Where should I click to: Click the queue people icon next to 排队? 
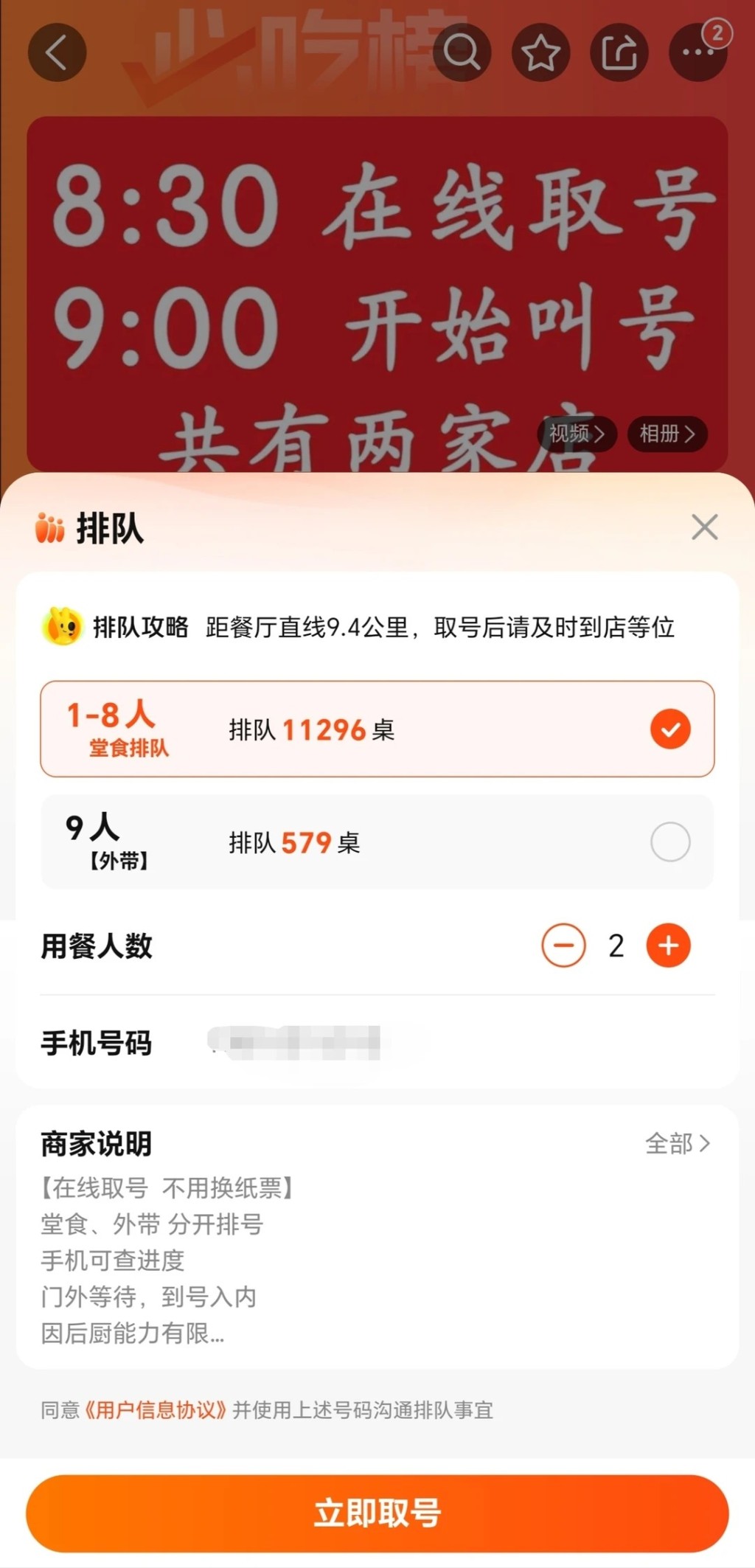point(49,527)
